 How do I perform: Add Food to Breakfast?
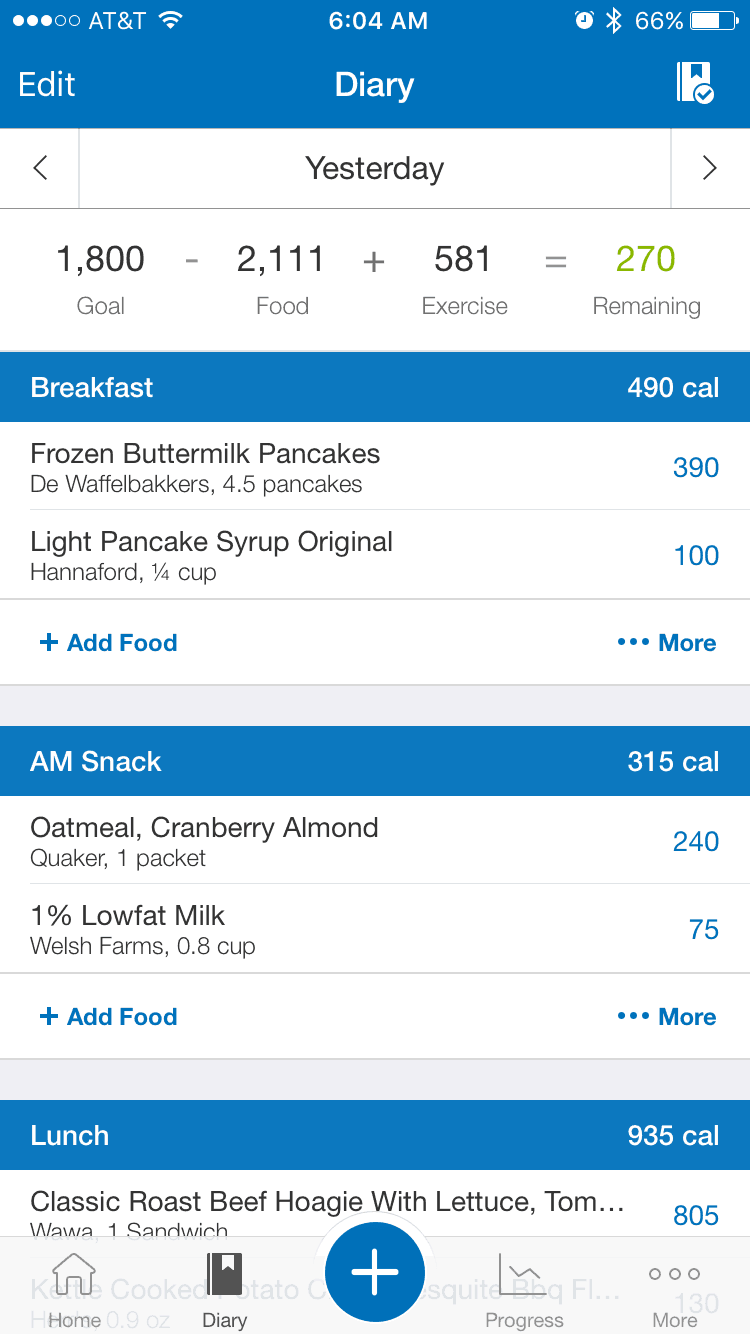pyautogui.click(x=108, y=643)
